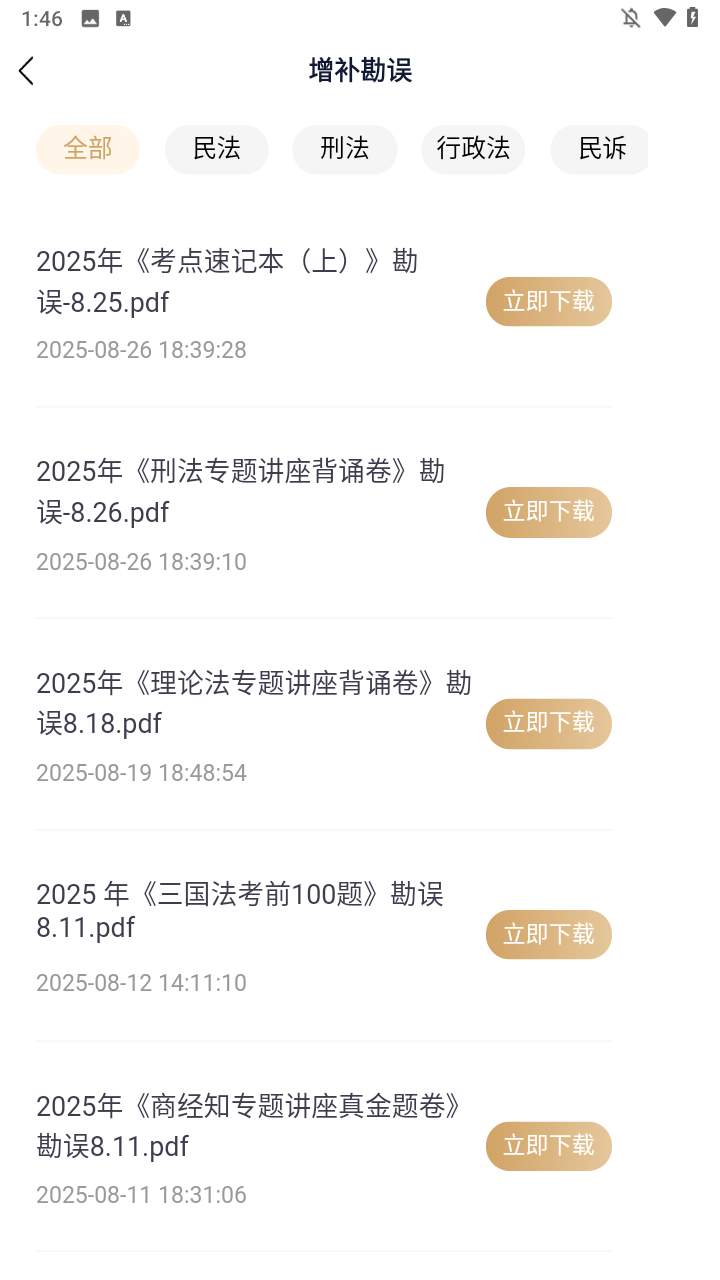The height and width of the screenshot is (1280, 720).
Task: Tap the muted notifications icon in status bar
Action: tap(631, 17)
